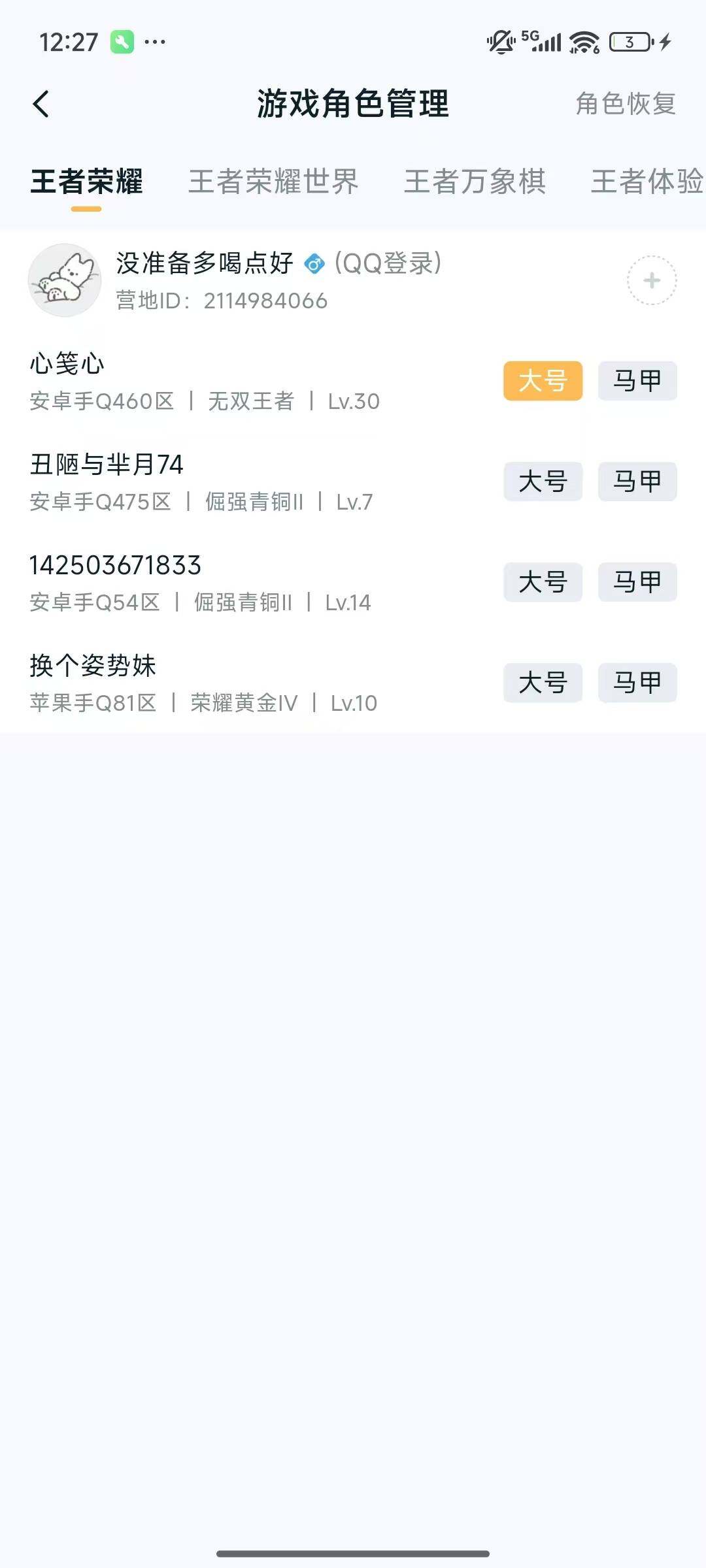Viewport: 706px width, 1568px height.
Task: Click the mute notification icon in status bar
Action: 499,41
